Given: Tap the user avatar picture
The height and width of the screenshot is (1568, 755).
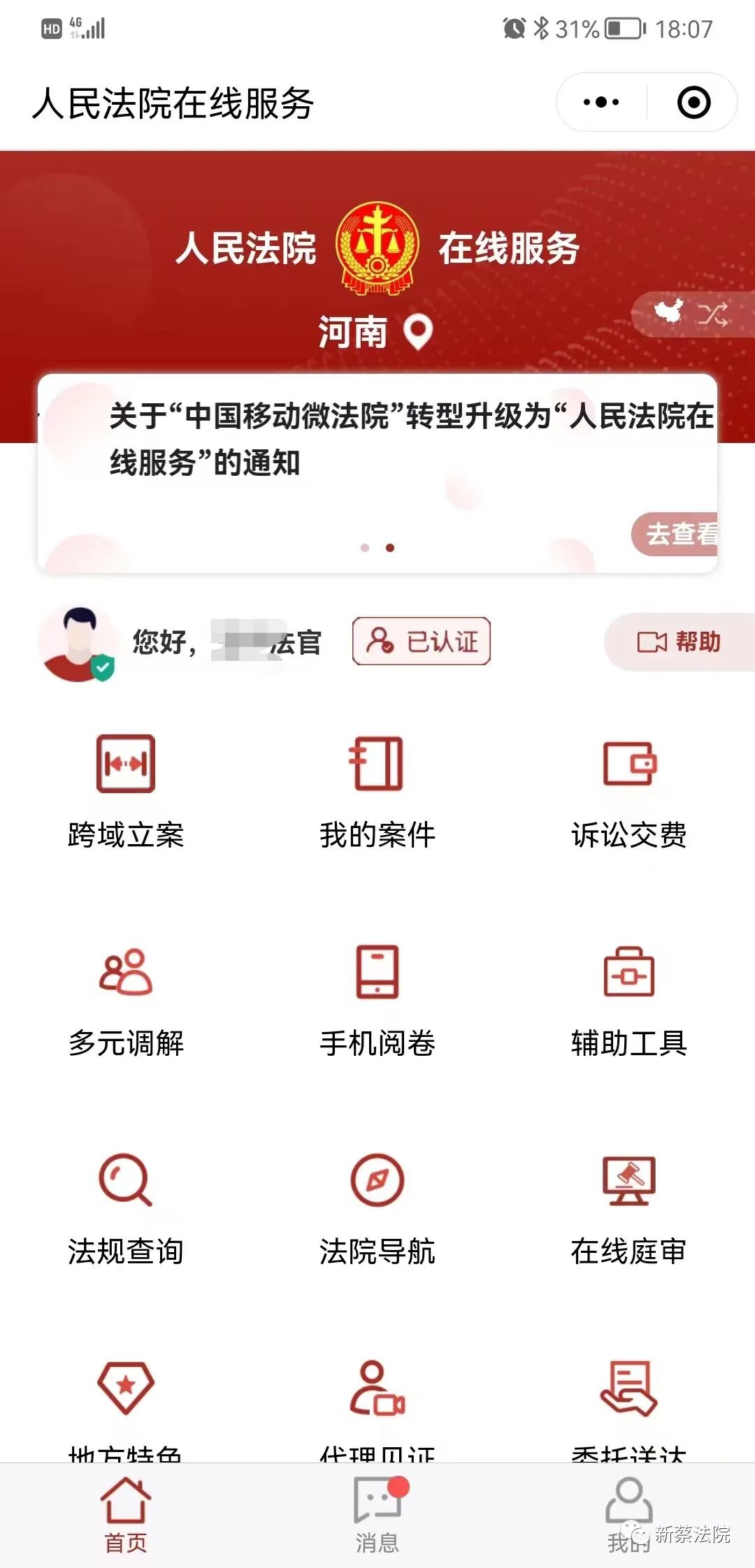Looking at the screenshot, I should click(x=77, y=643).
